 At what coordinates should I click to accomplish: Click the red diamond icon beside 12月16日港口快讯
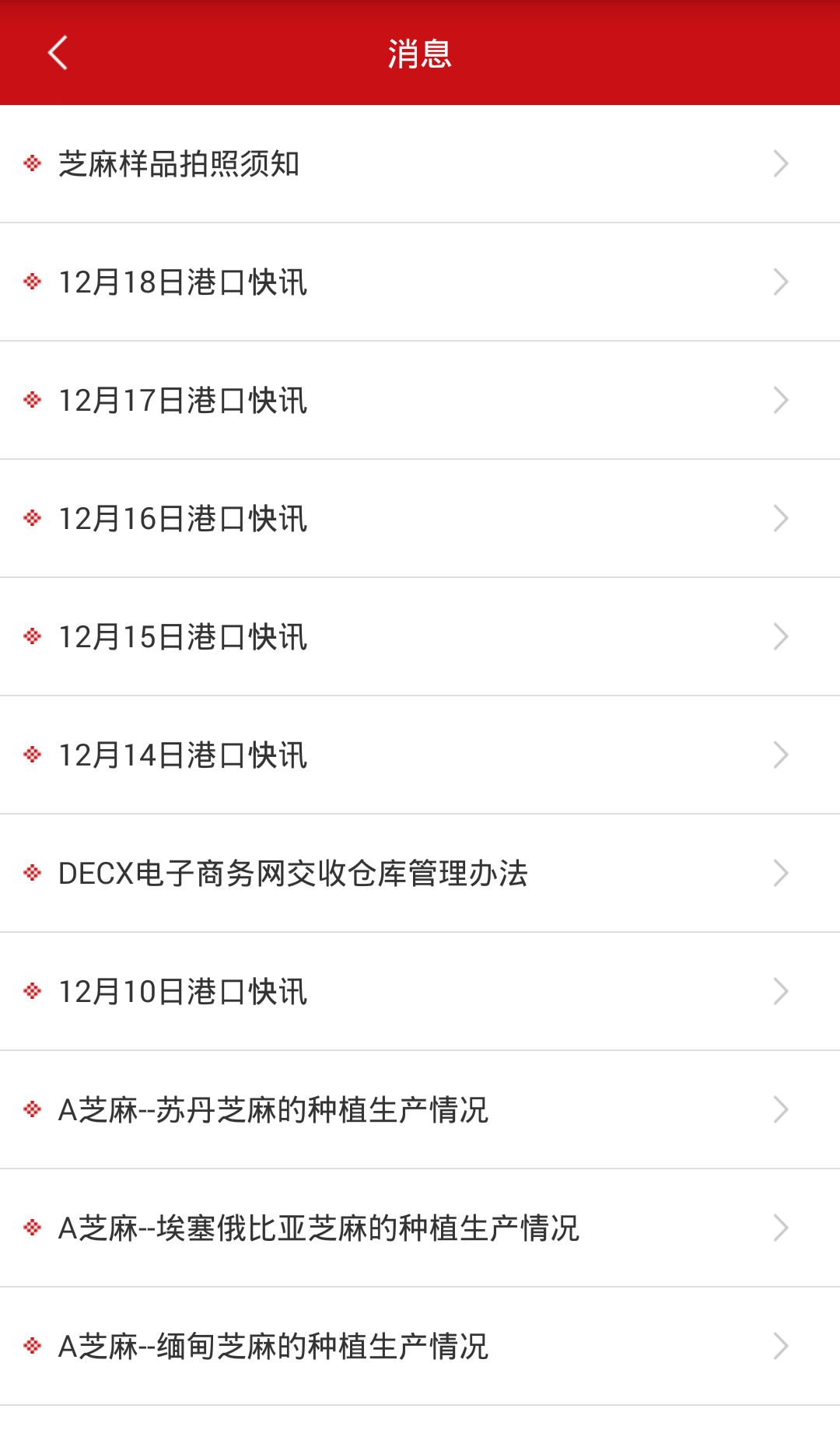click(x=33, y=517)
